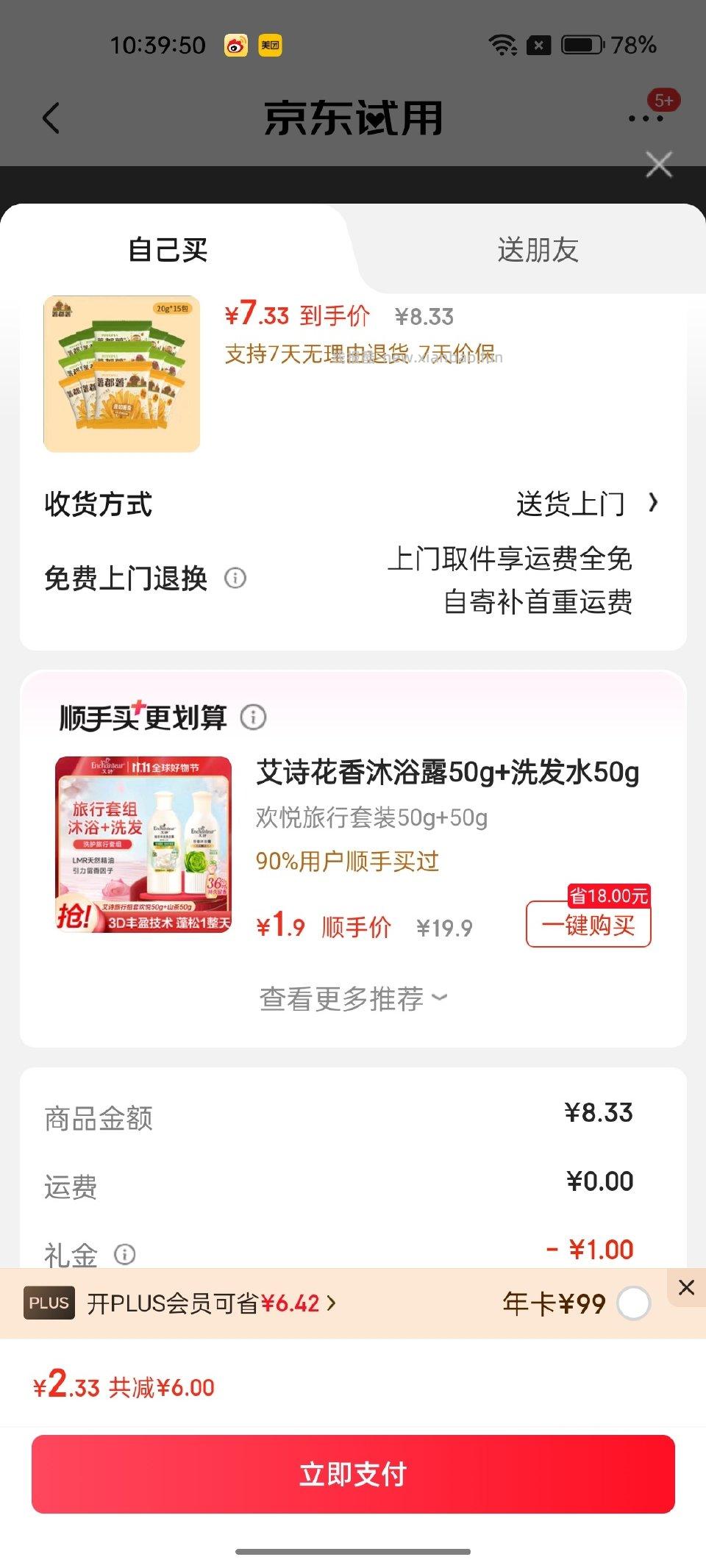The height and width of the screenshot is (1568, 706).
Task: Select the 自己买 tab
Action: (x=168, y=250)
